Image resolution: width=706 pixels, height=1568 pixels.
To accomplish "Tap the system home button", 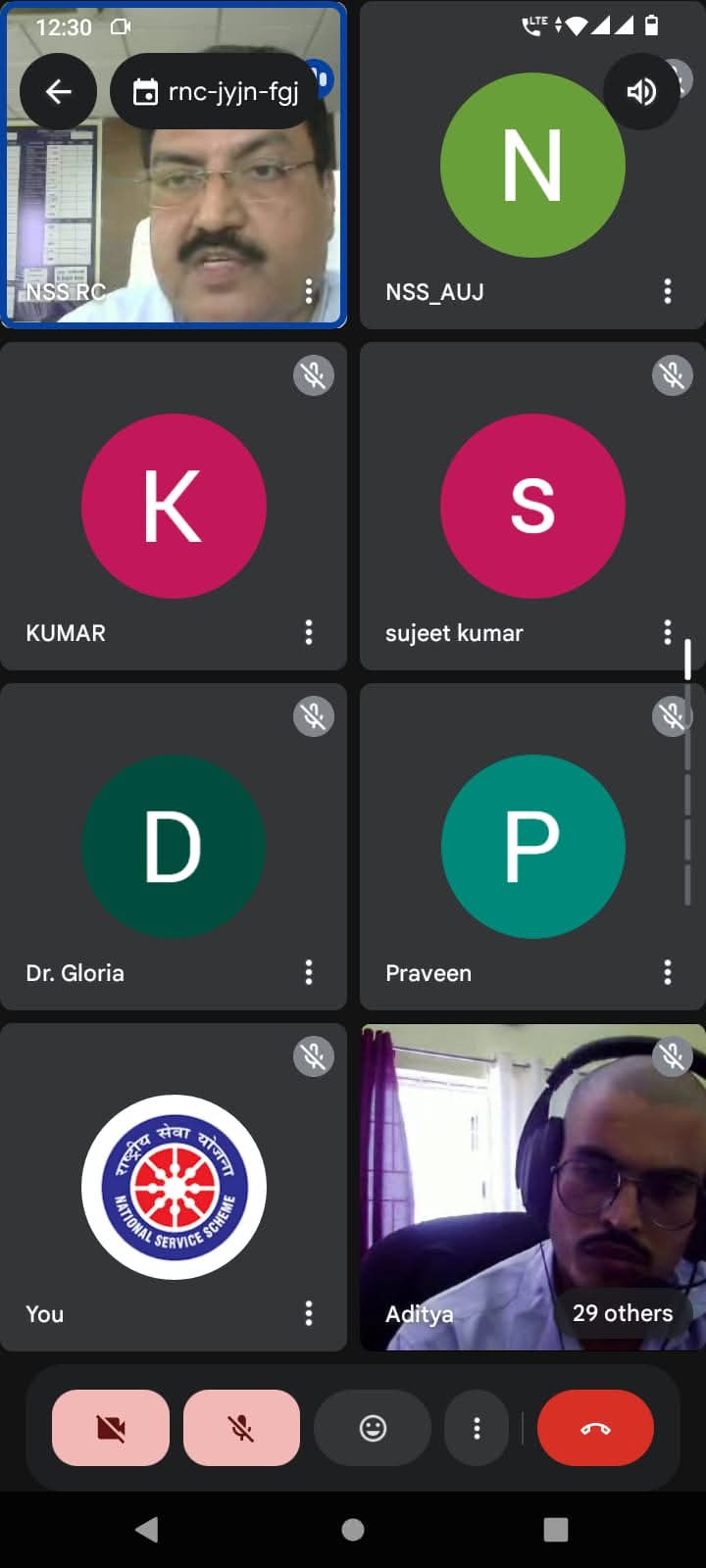I will (x=353, y=1529).
